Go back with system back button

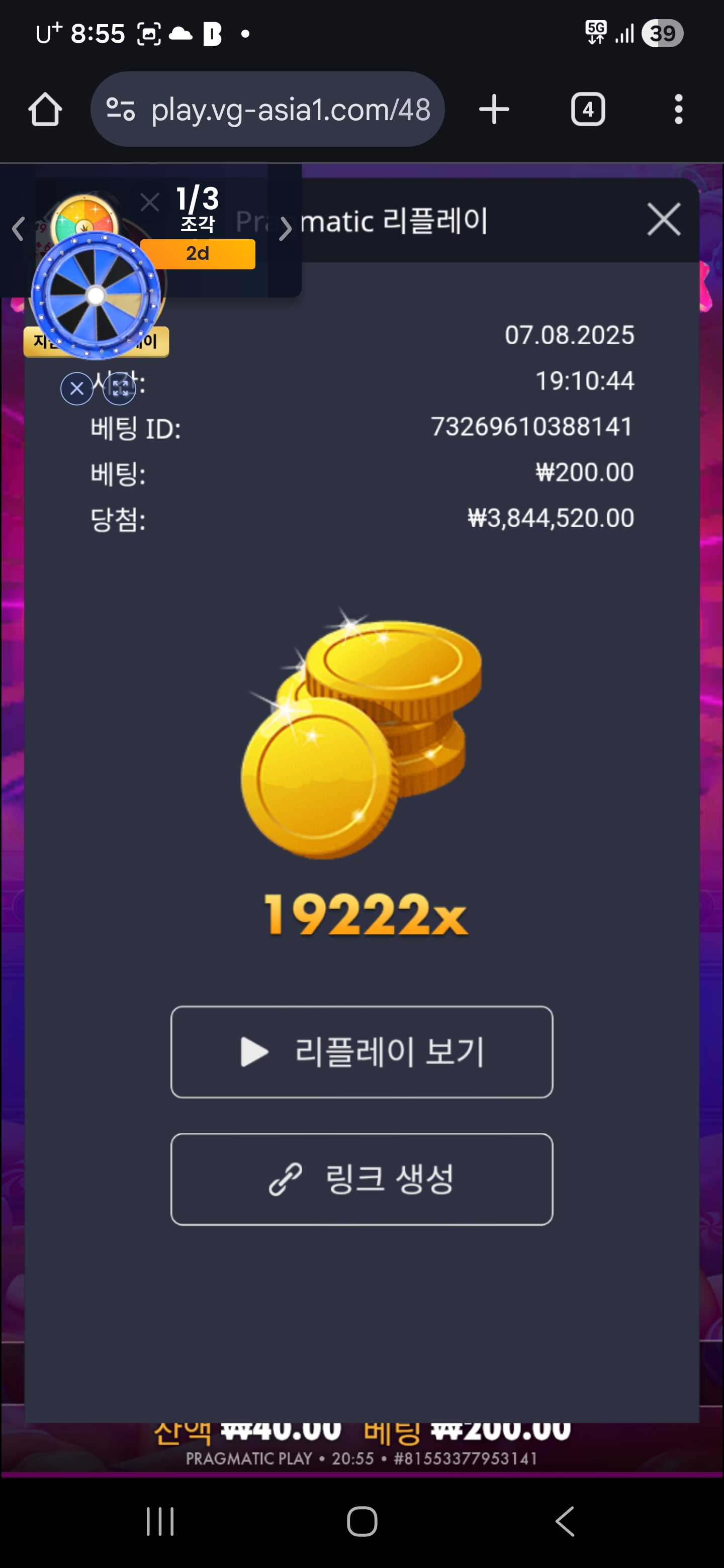click(565, 1522)
